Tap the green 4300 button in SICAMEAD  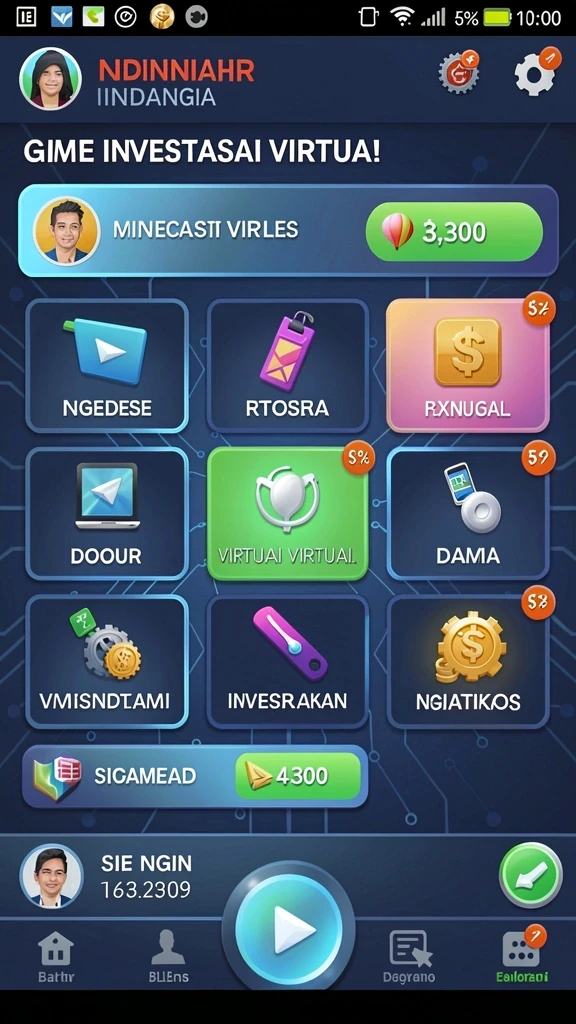298,776
